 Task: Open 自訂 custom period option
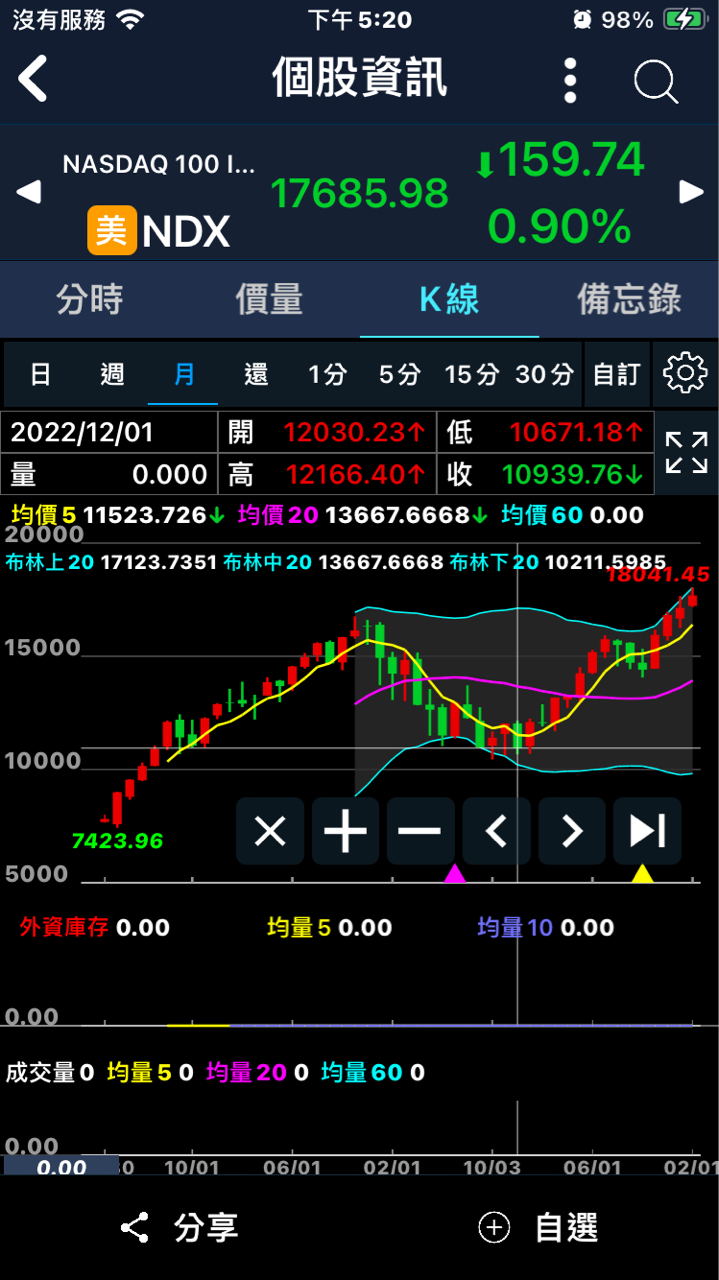coord(616,375)
